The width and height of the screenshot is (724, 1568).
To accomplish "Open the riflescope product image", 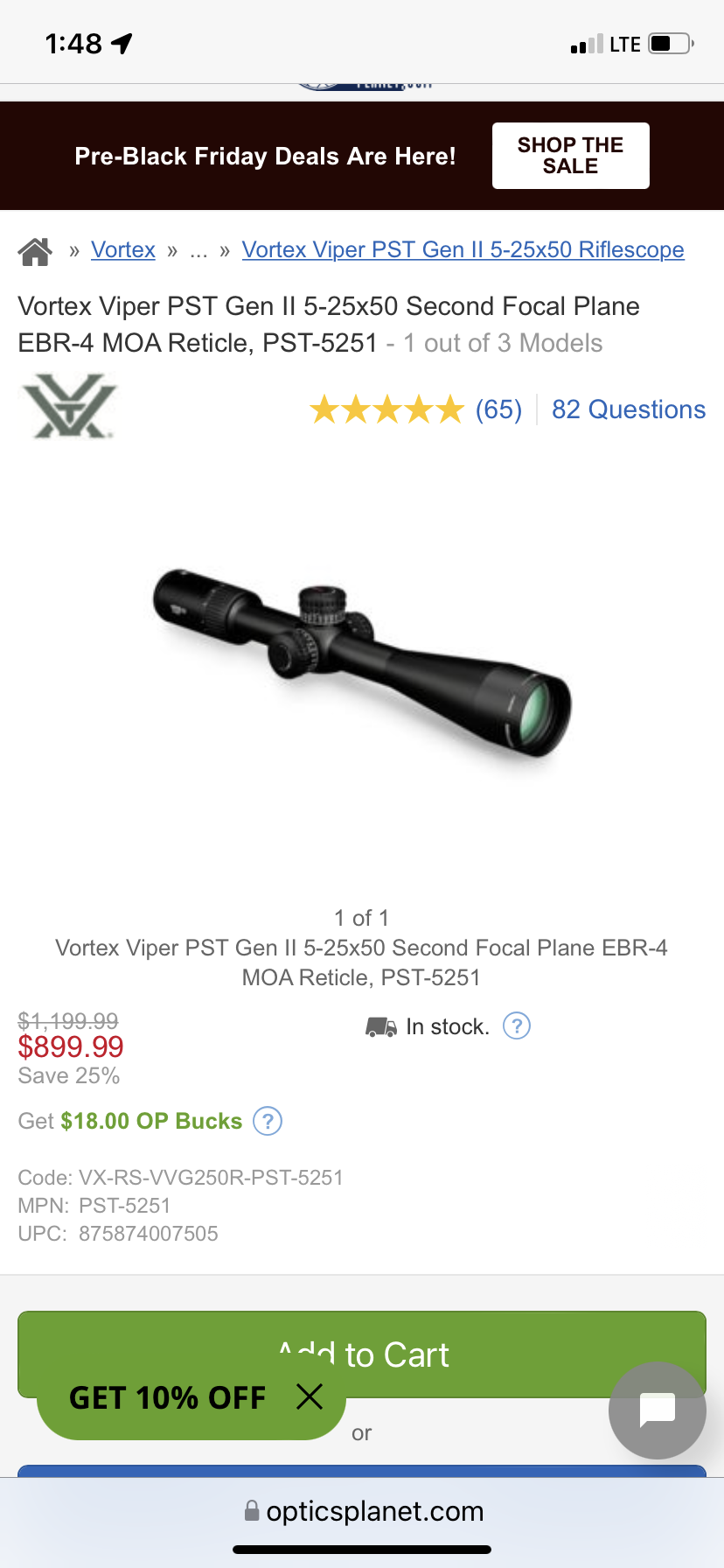I will [362, 667].
